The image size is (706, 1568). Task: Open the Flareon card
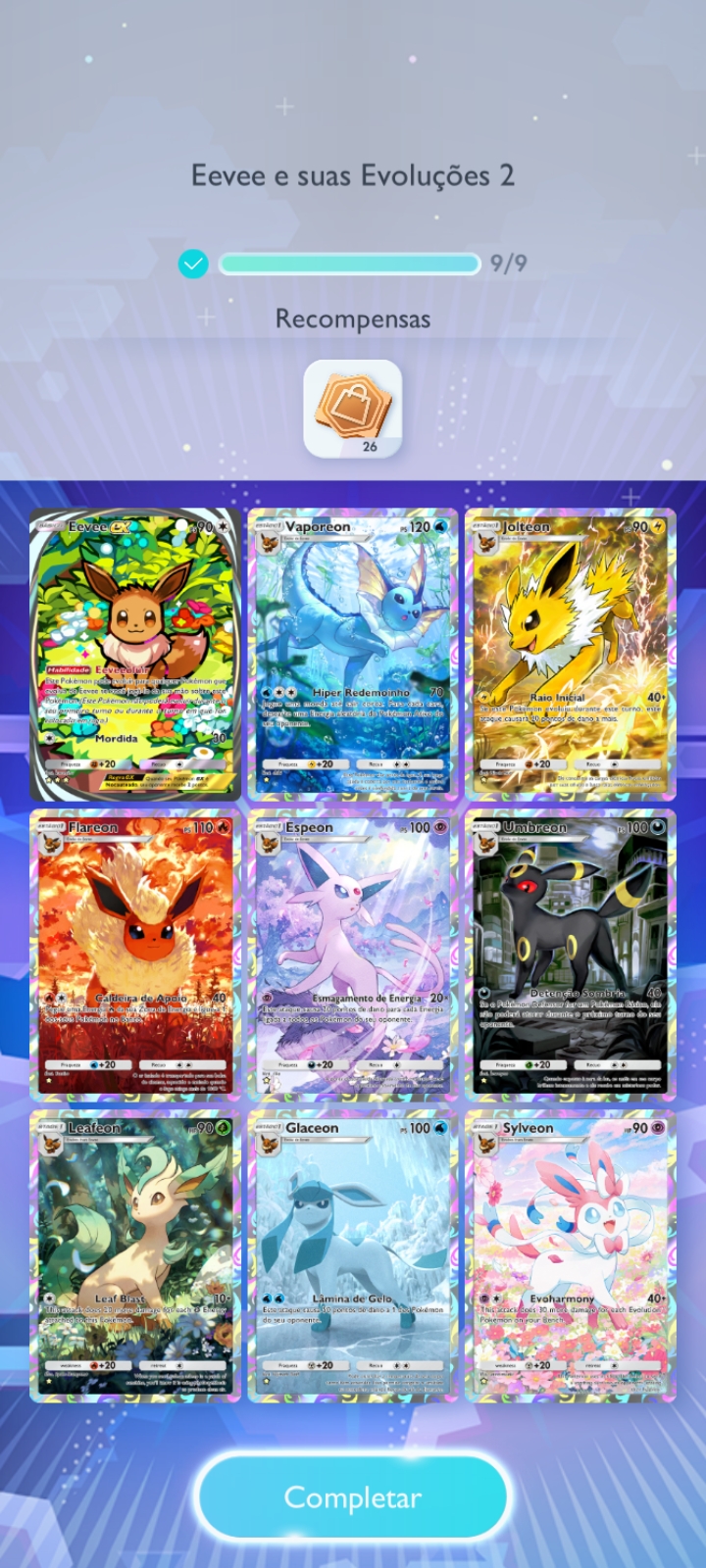(x=135, y=955)
